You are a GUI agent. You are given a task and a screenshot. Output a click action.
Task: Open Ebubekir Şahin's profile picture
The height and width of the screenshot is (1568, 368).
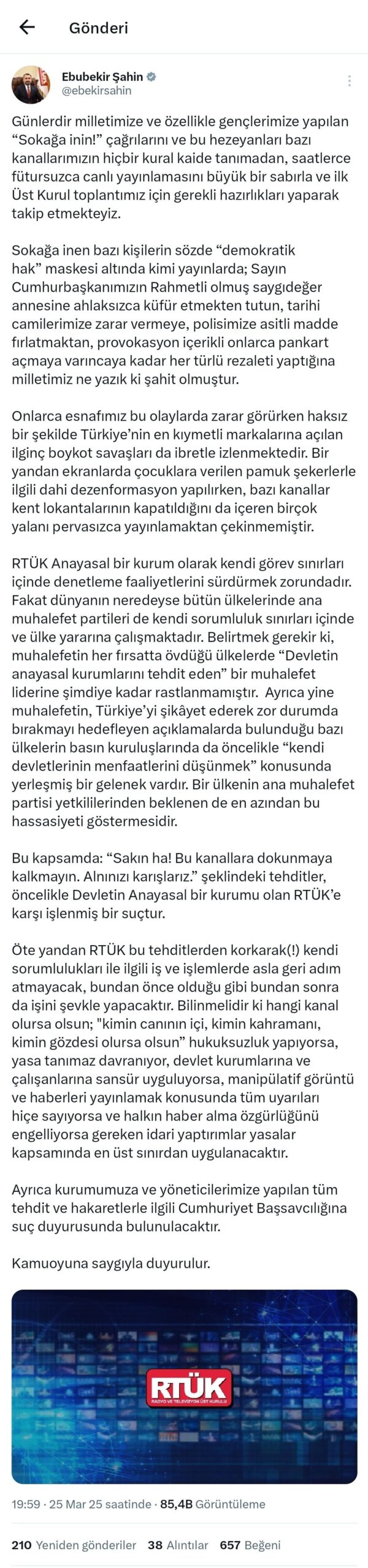click(x=31, y=85)
